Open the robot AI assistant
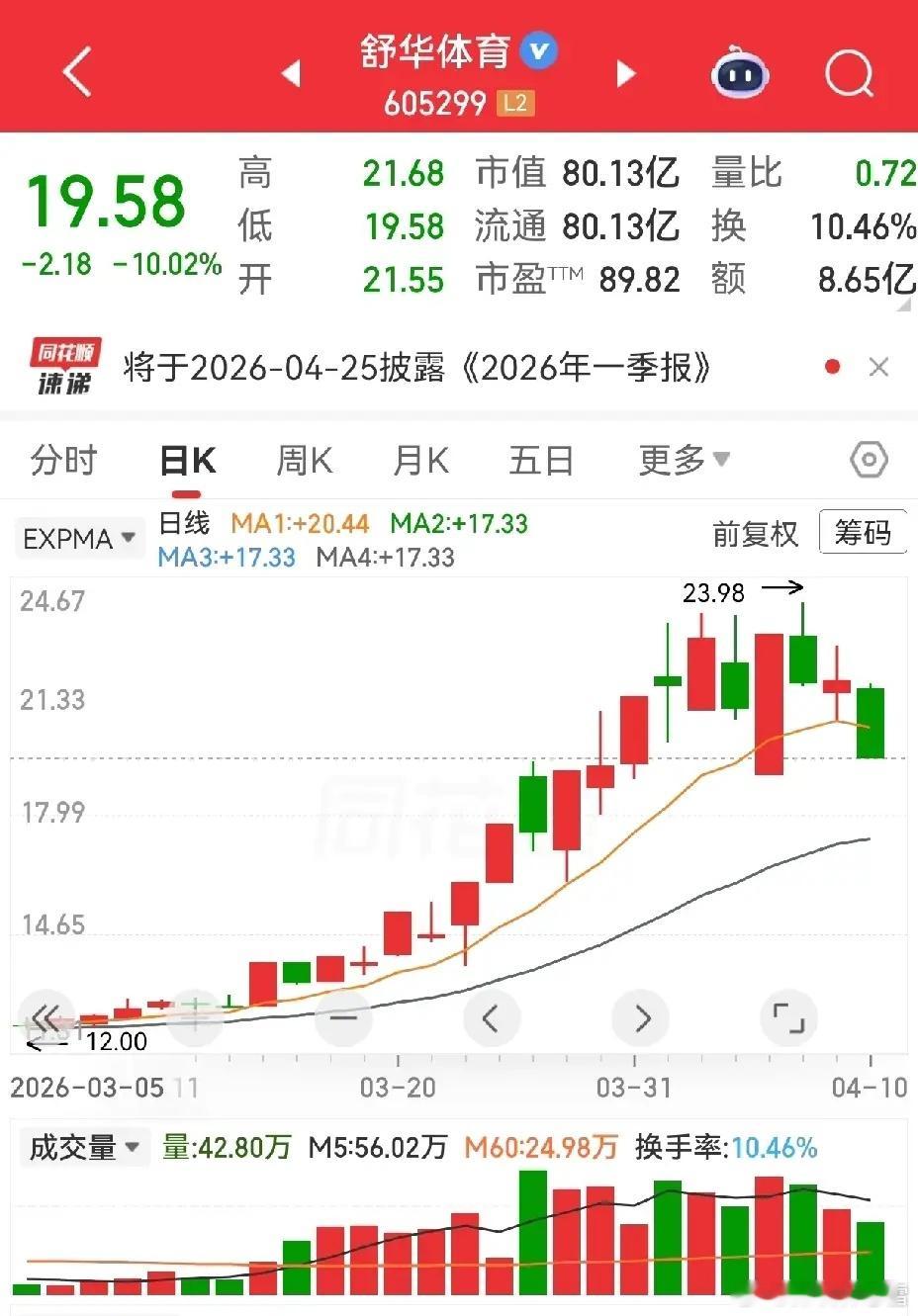918x1316 pixels. [x=740, y=72]
